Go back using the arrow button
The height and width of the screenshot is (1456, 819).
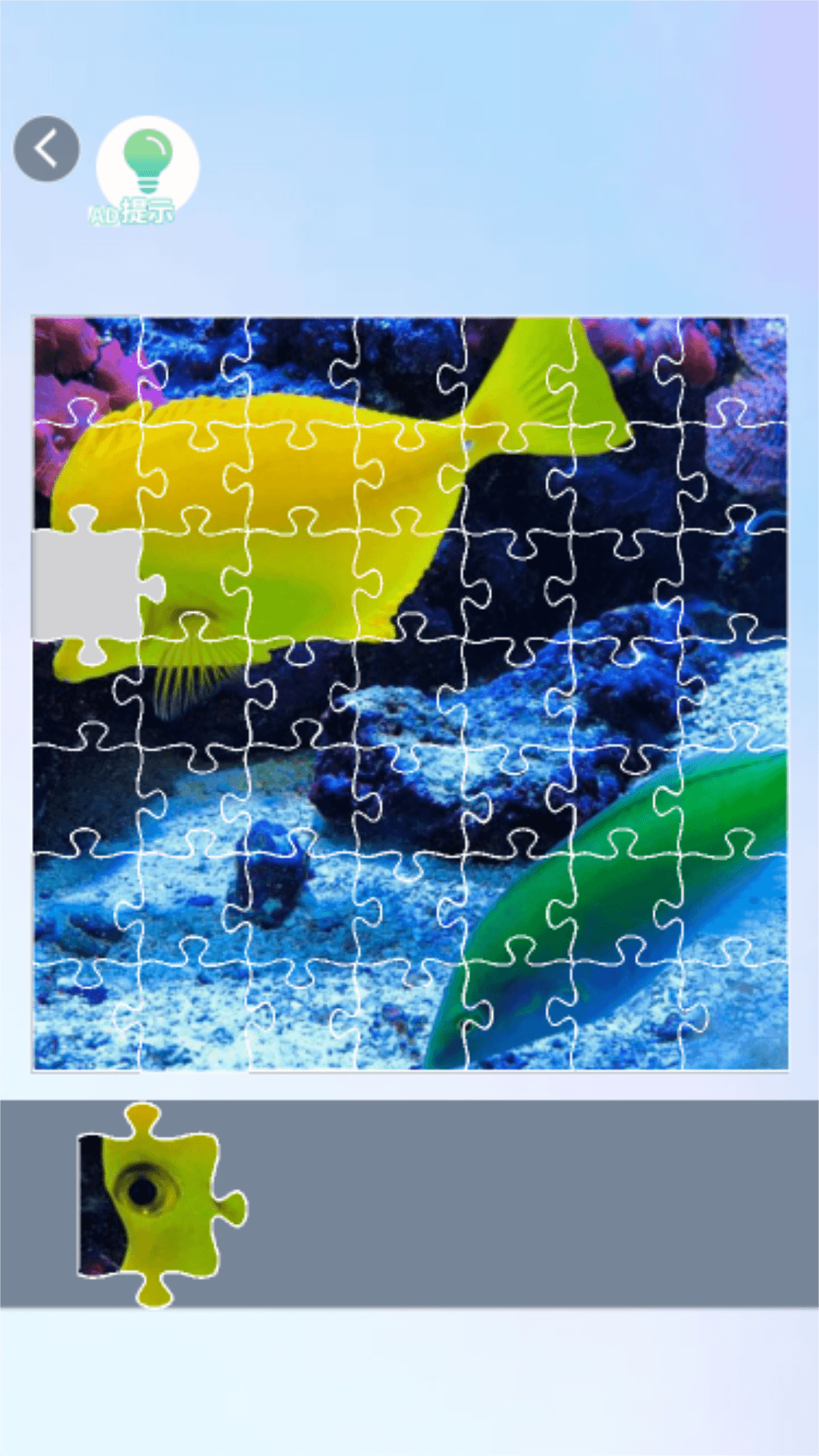point(46,149)
